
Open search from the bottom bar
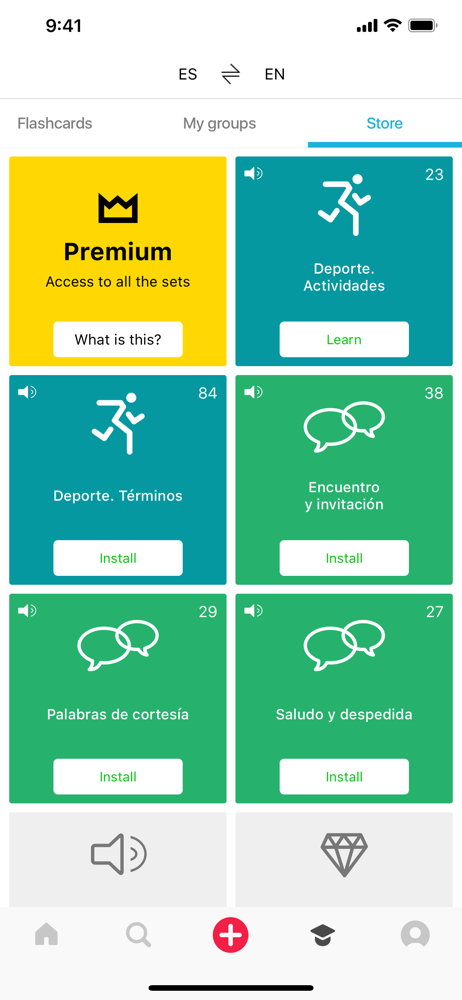(x=138, y=936)
